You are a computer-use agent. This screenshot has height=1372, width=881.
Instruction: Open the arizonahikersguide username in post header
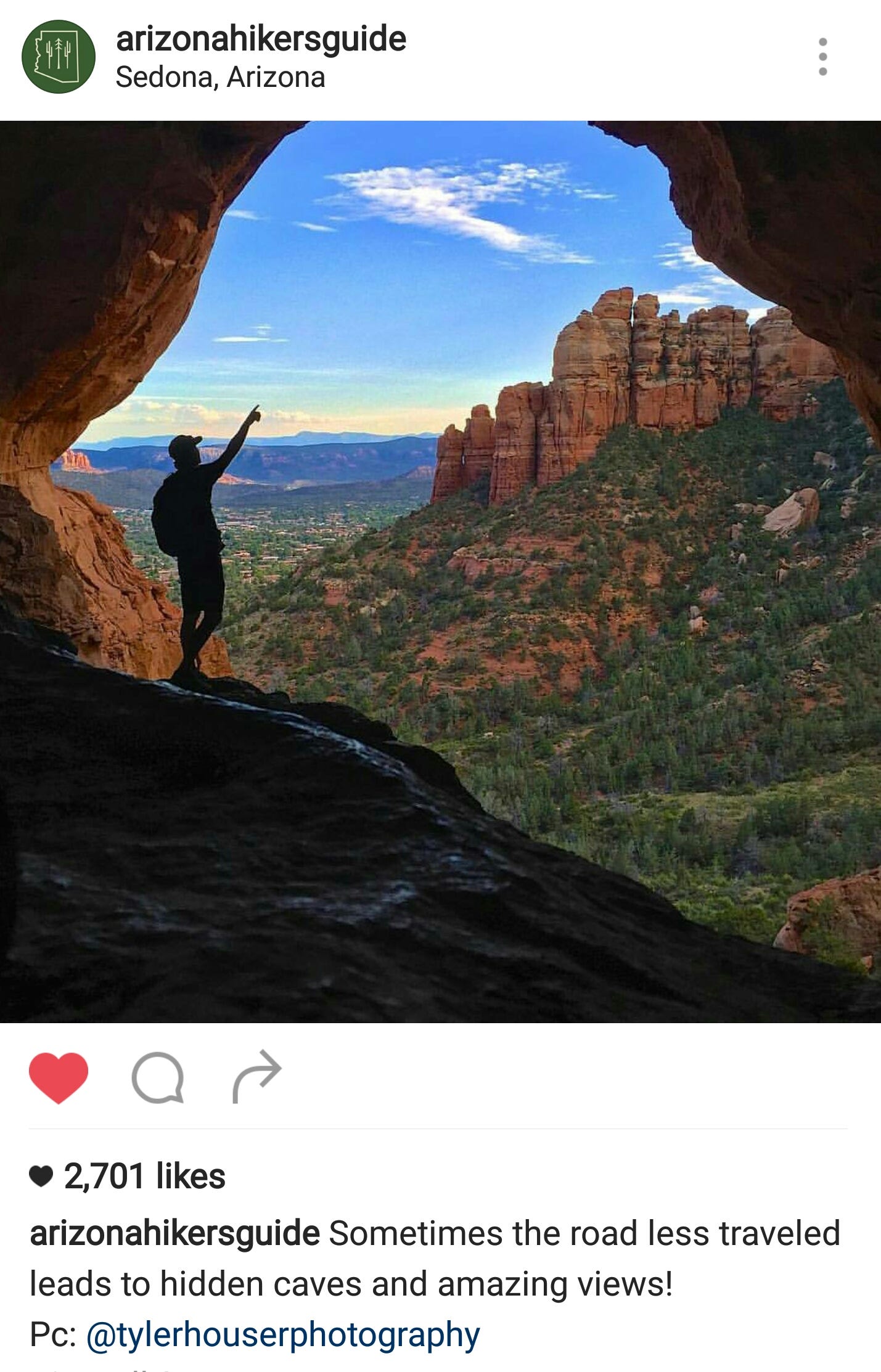coord(261,39)
